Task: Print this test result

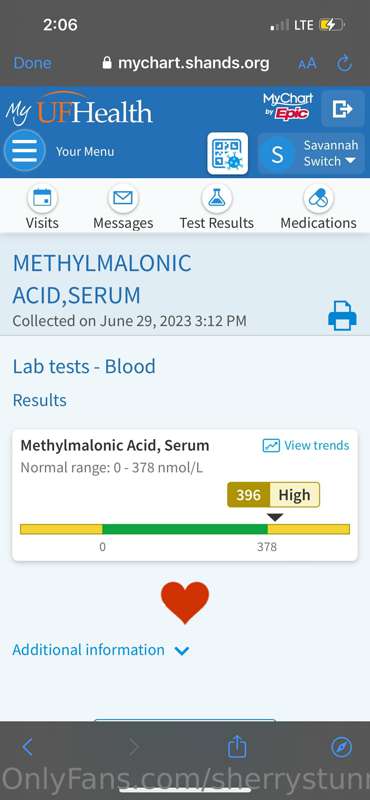Action: (x=342, y=316)
